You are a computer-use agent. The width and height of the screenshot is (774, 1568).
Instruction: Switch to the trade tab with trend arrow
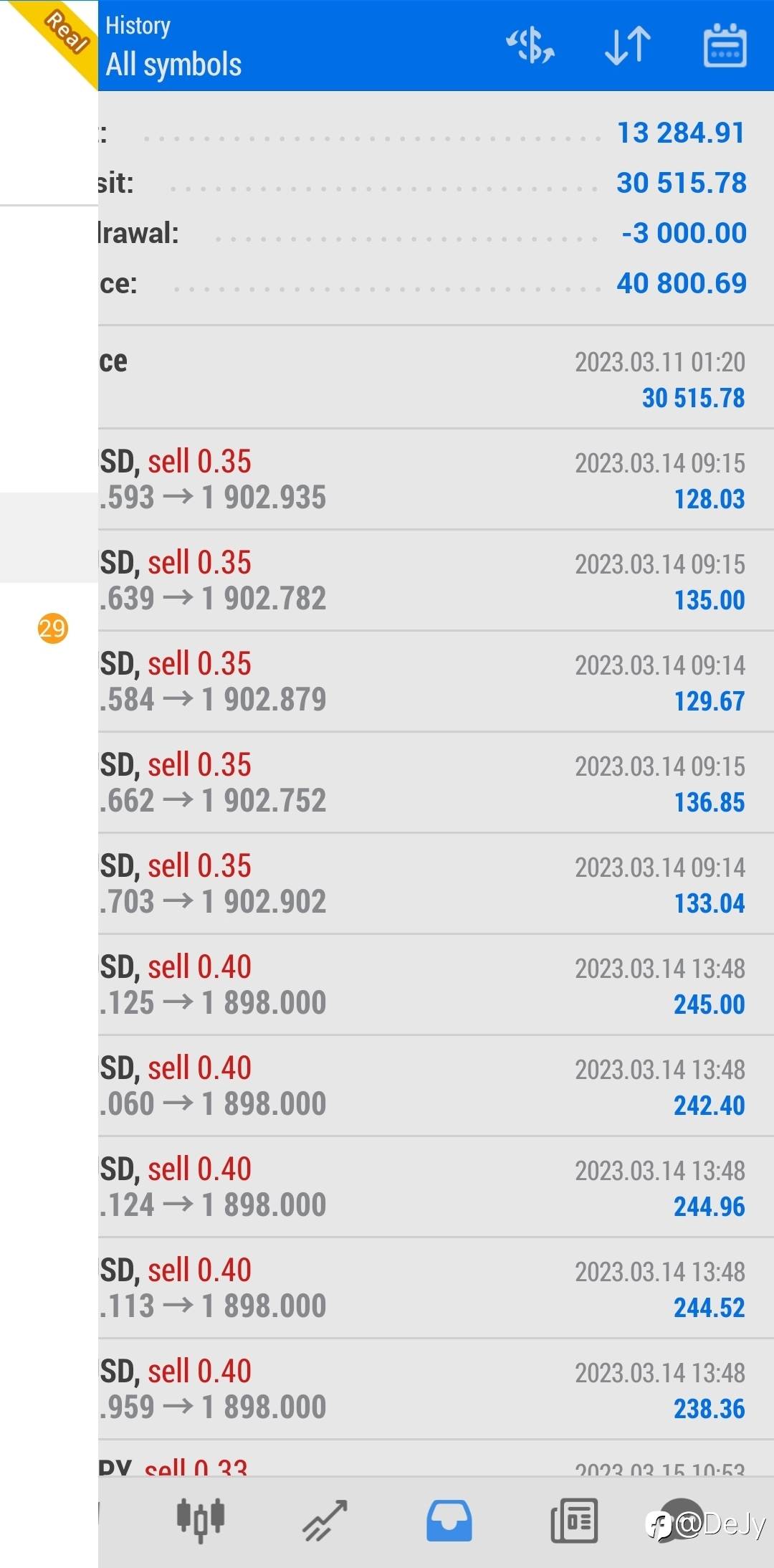[325, 1521]
